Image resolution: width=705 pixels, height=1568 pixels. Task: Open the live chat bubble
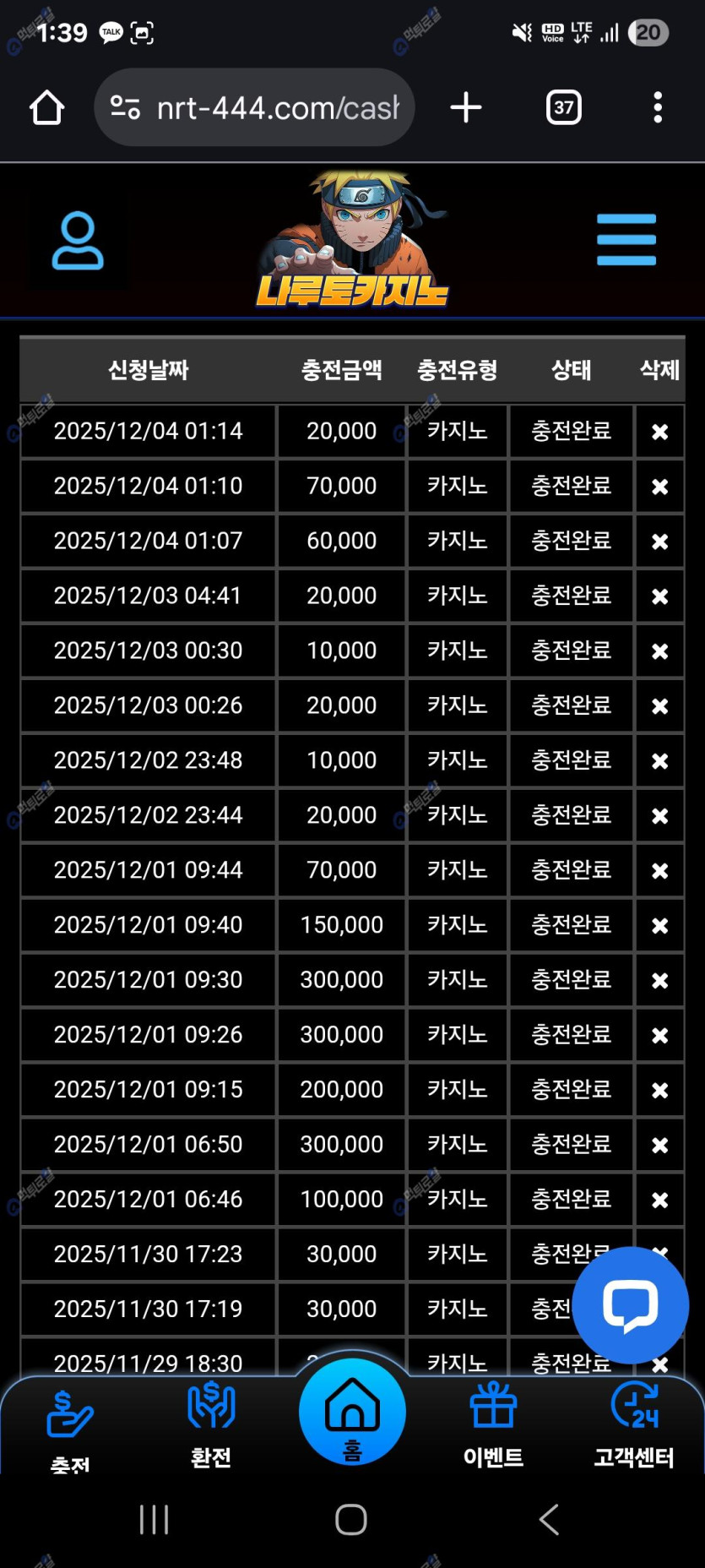pyautogui.click(x=630, y=1305)
